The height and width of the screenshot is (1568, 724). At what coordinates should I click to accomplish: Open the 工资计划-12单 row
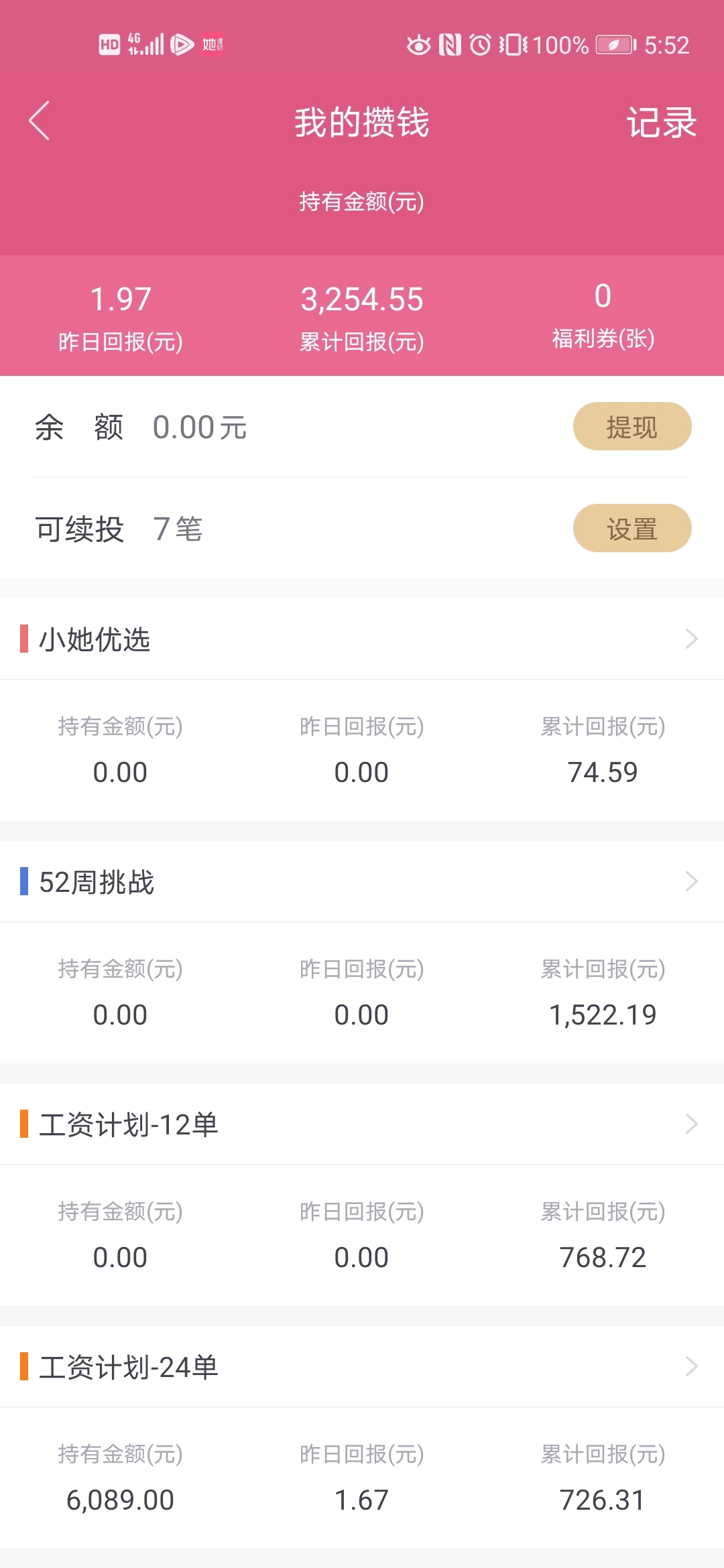click(x=362, y=1124)
